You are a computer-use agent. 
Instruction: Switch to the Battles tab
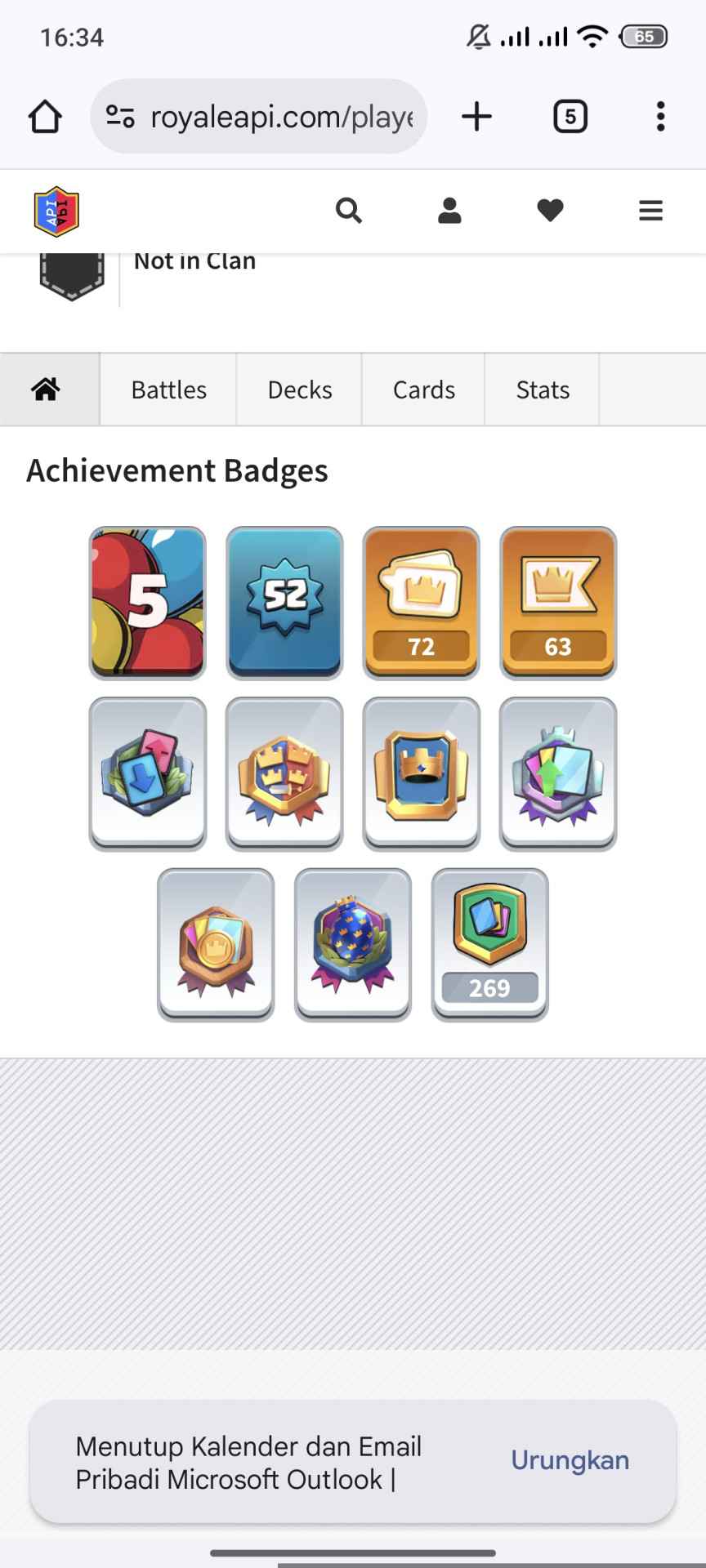coord(168,390)
